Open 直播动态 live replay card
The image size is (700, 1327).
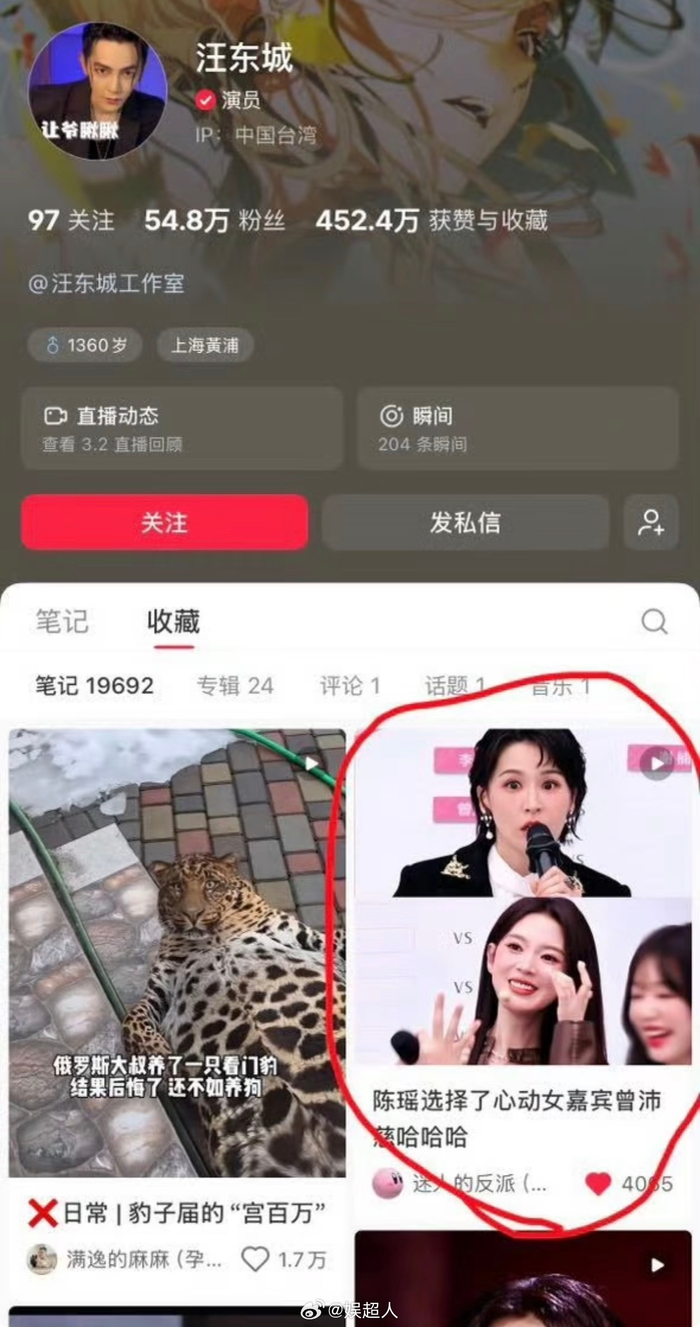pos(181,428)
